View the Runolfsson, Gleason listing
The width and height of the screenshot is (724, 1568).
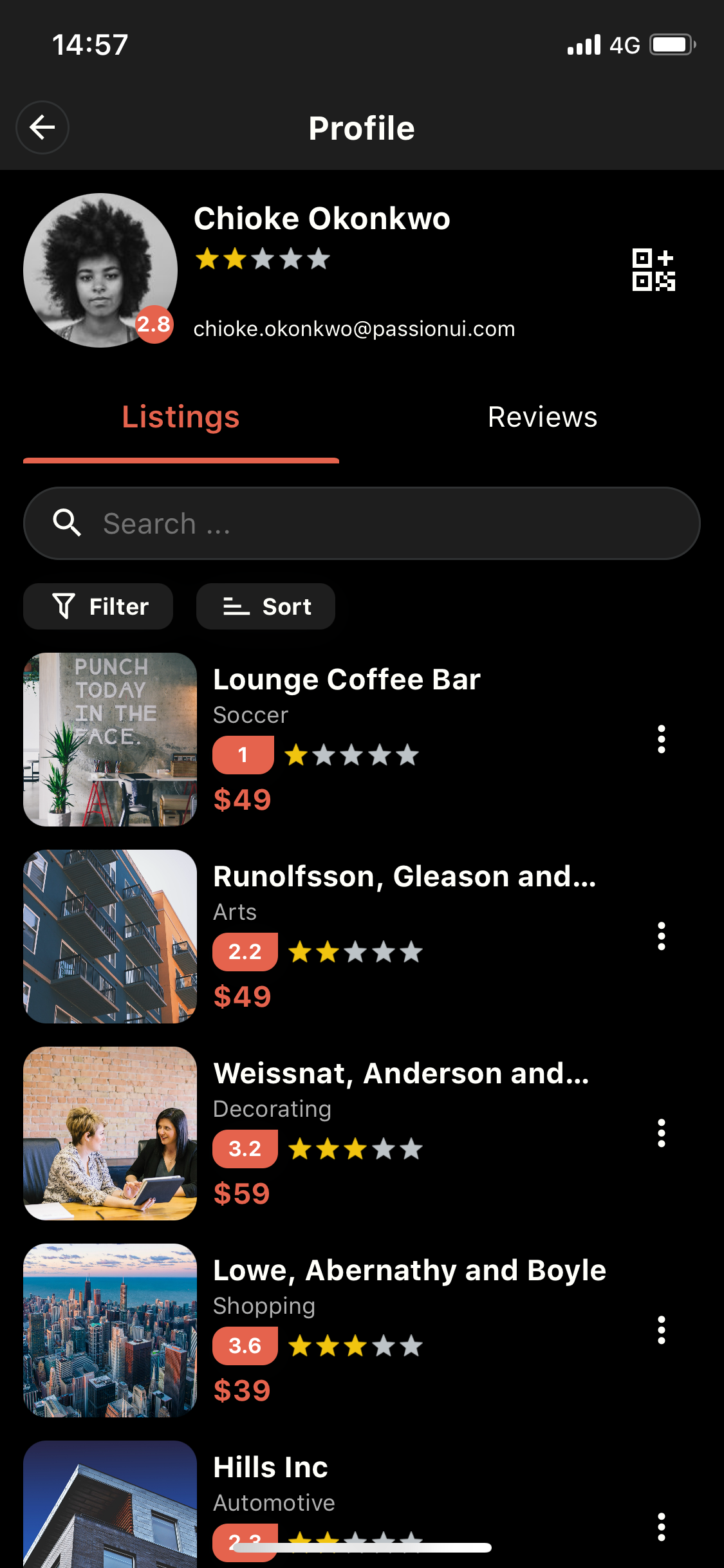[404, 877]
